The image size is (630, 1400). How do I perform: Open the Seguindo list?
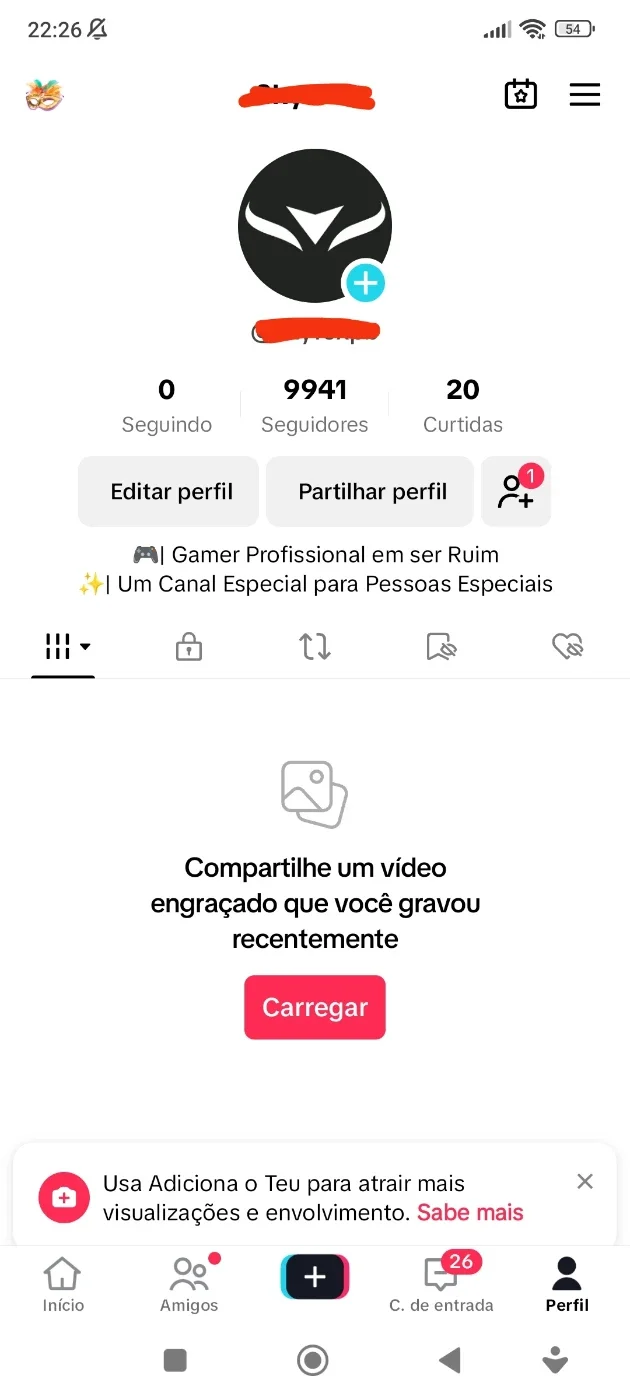(x=167, y=406)
